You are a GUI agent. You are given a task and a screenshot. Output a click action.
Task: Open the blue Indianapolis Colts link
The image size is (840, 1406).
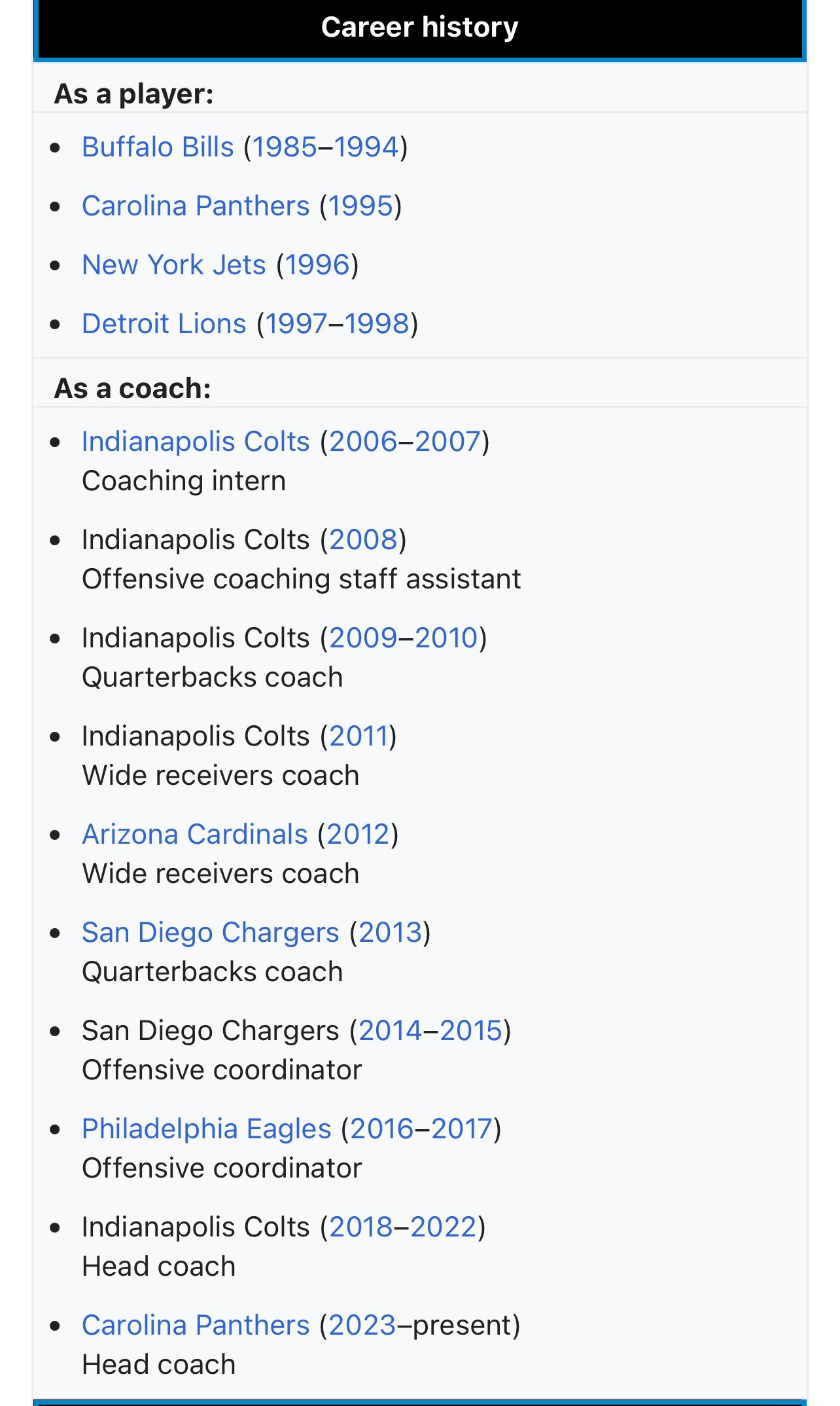coord(196,441)
